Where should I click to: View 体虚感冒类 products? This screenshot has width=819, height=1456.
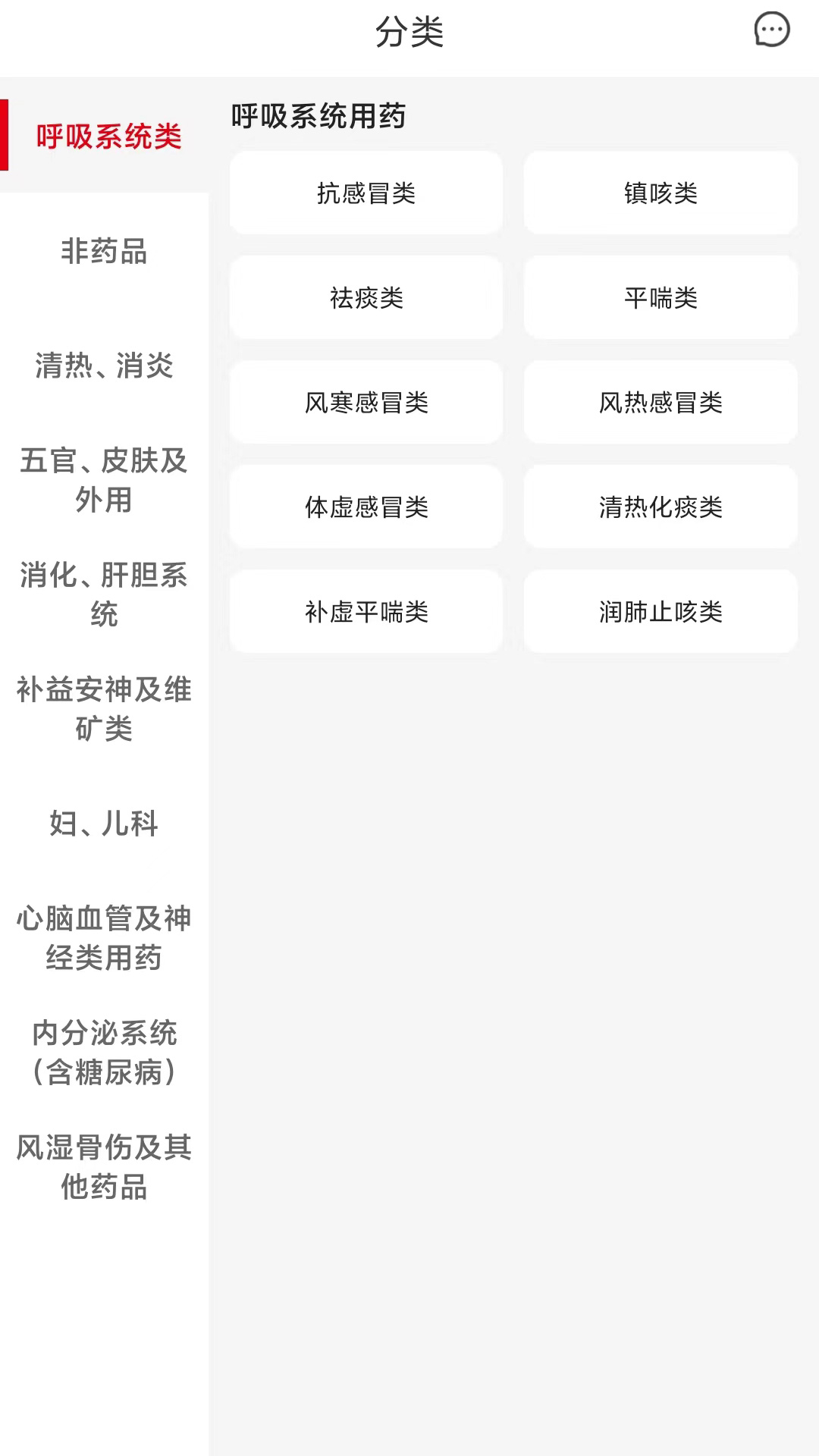[366, 507]
